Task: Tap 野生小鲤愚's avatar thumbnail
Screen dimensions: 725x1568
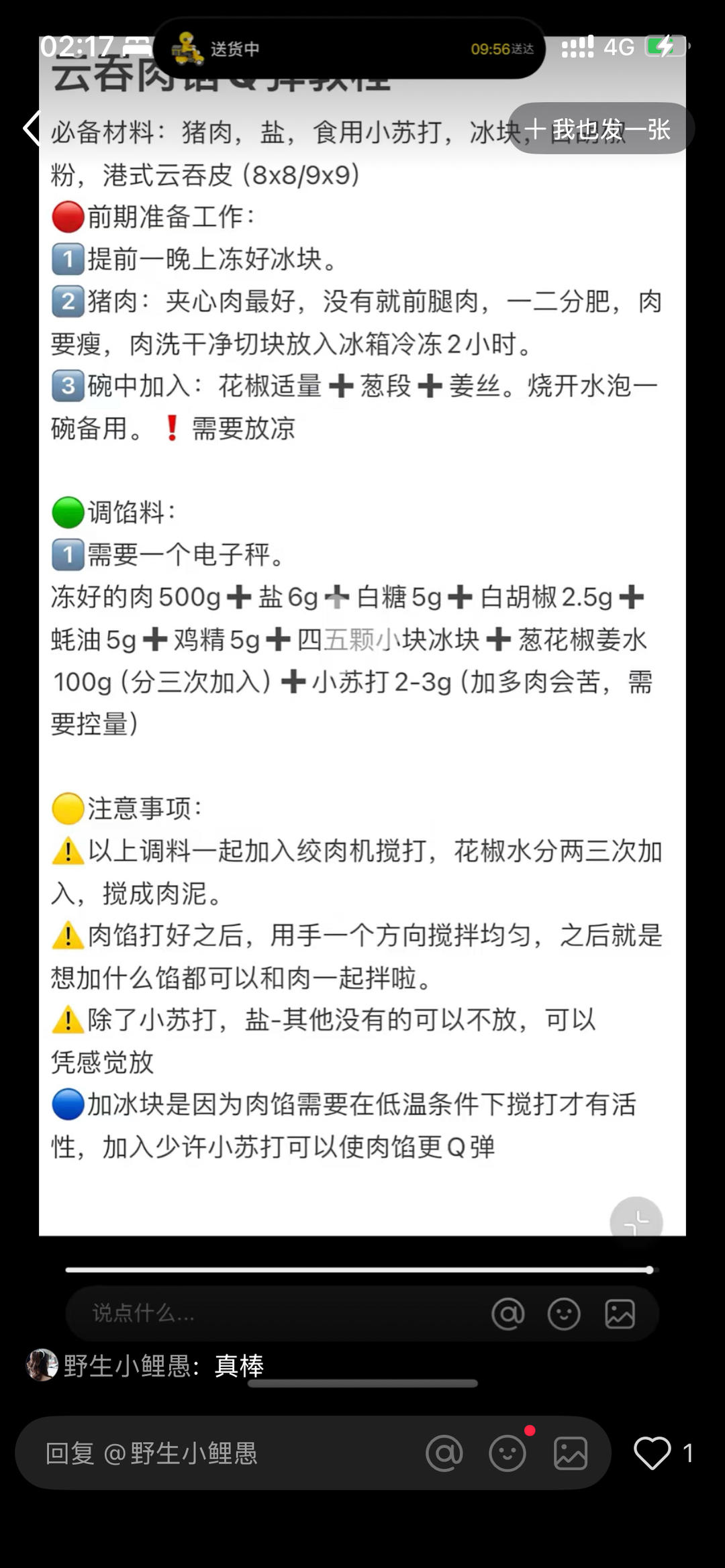Action: coord(42,1365)
